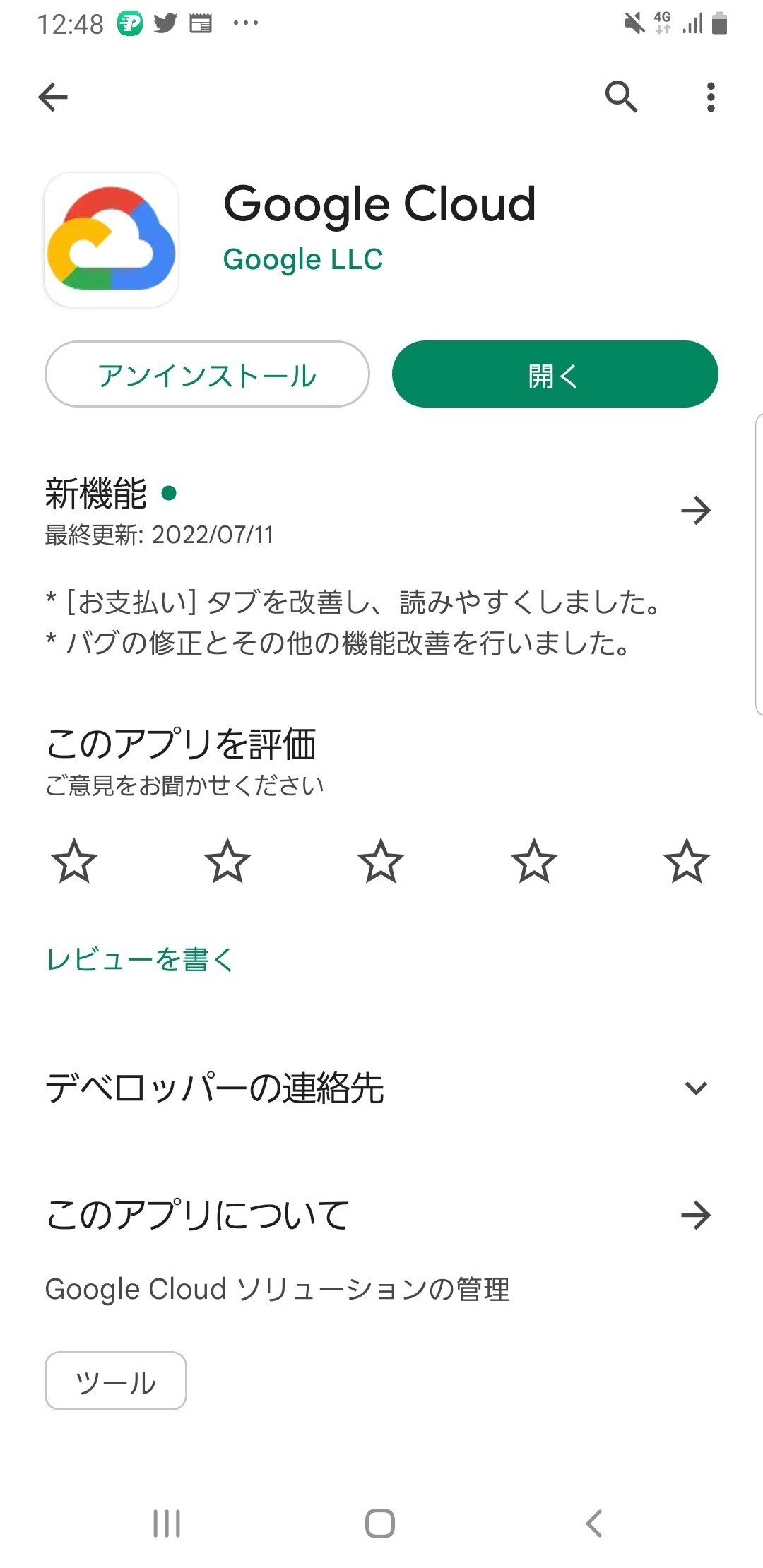Rate the app five stars
The image size is (763, 1568).
click(x=687, y=861)
